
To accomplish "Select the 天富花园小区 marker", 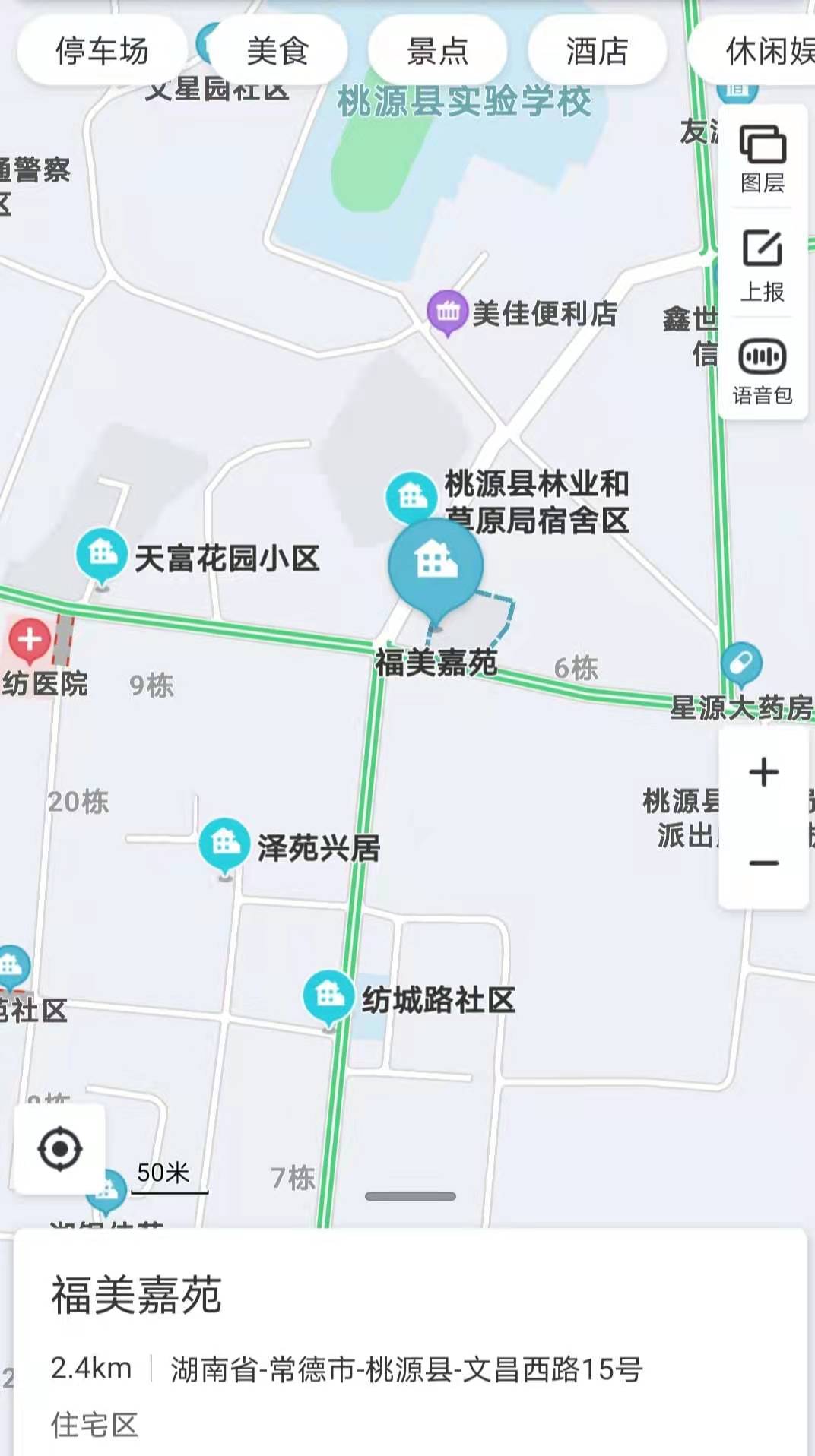I will click(x=102, y=555).
